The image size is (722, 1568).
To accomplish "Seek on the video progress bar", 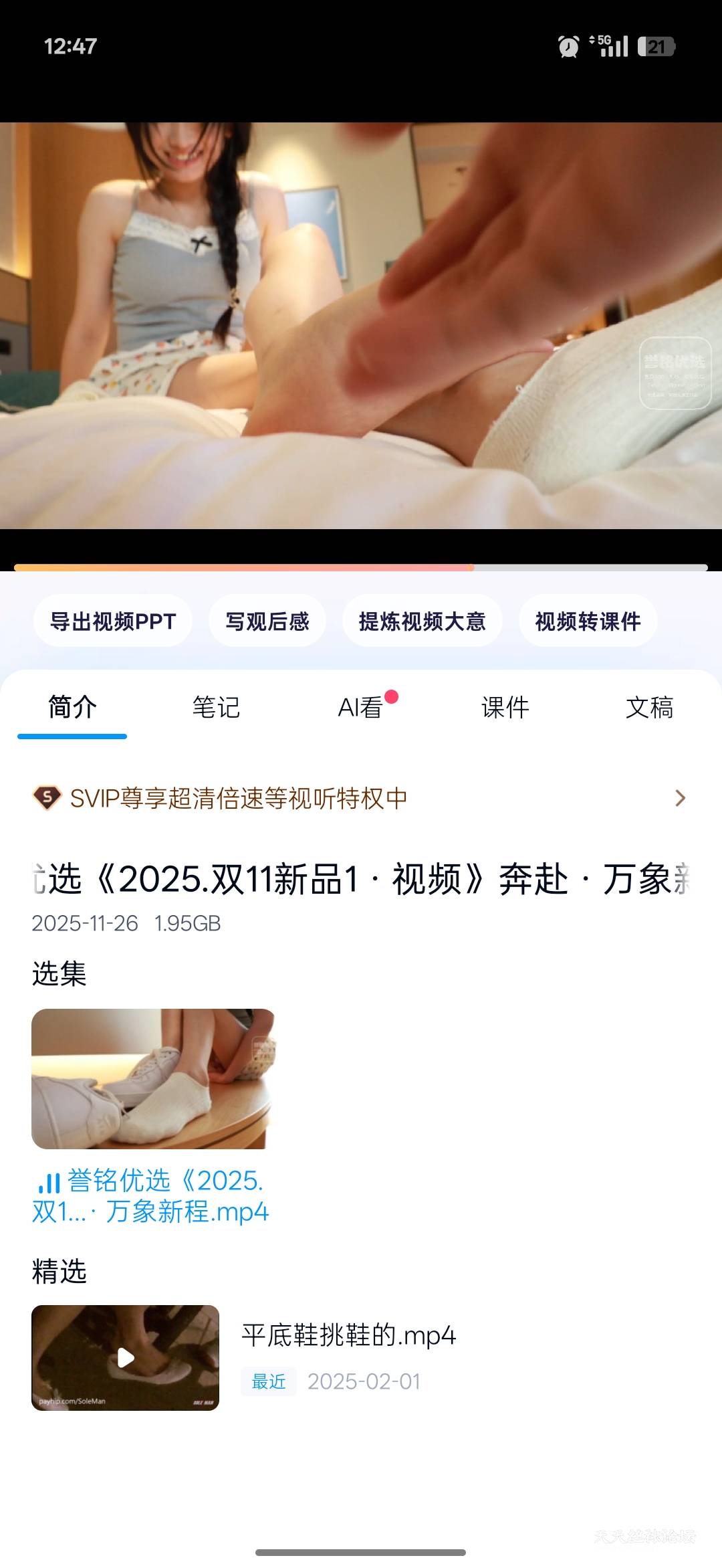I will tap(361, 568).
